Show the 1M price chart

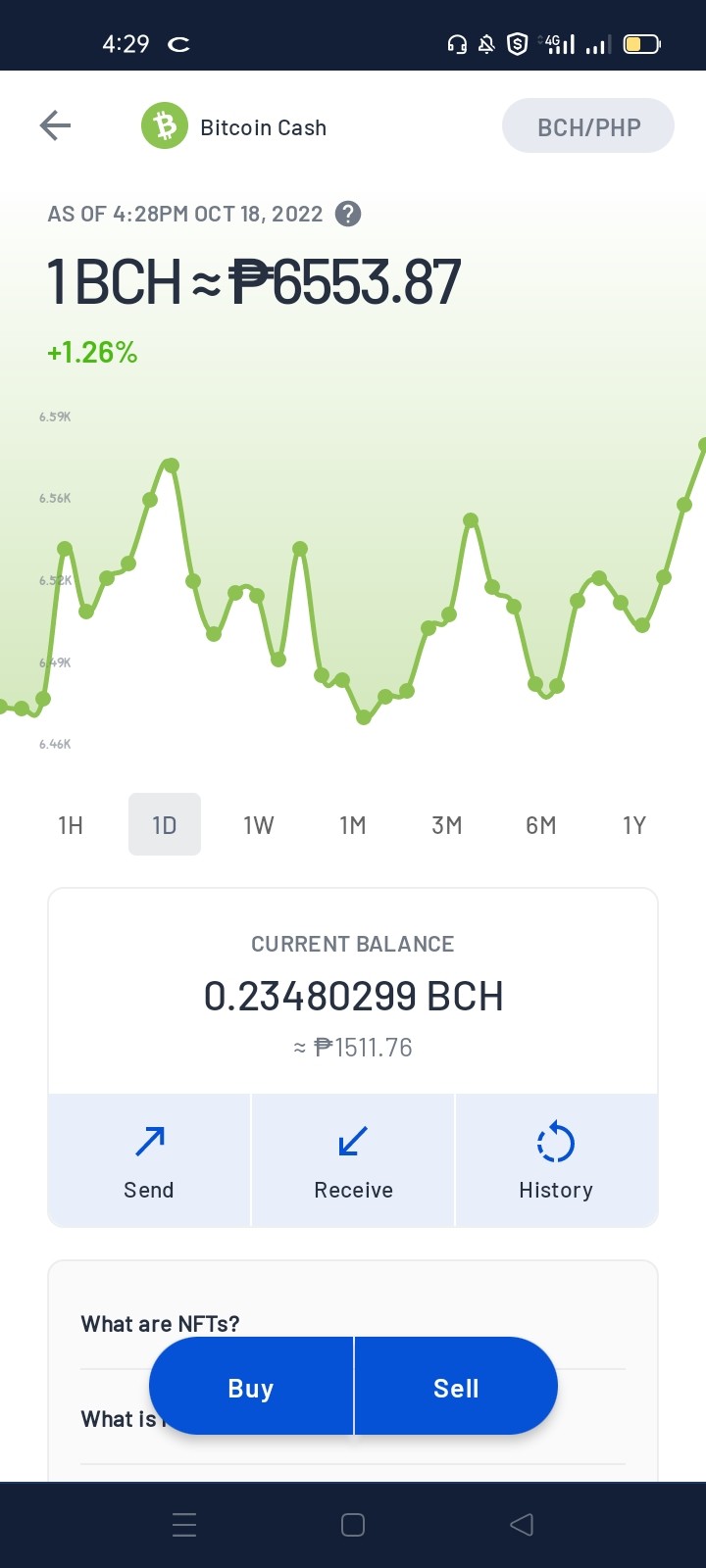click(x=353, y=825)
